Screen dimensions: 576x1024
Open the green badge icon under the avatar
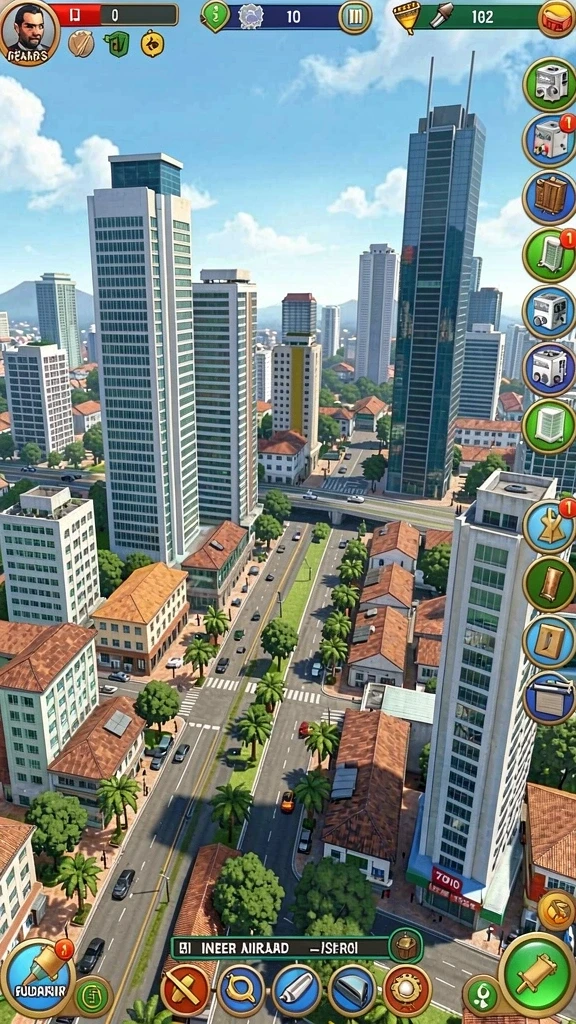tap(117, 44)
